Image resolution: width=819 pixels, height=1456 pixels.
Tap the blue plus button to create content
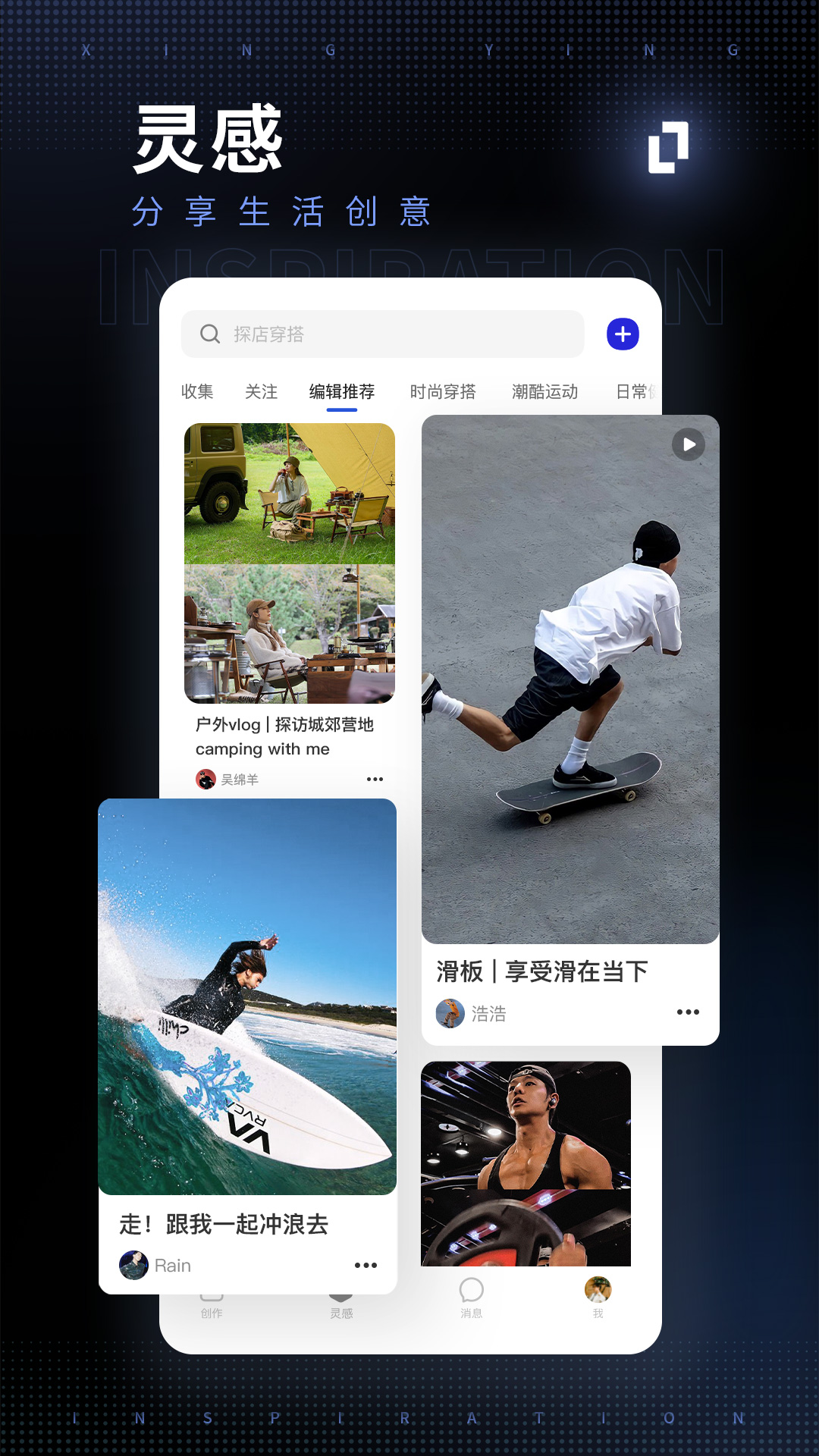click(623, 333)
